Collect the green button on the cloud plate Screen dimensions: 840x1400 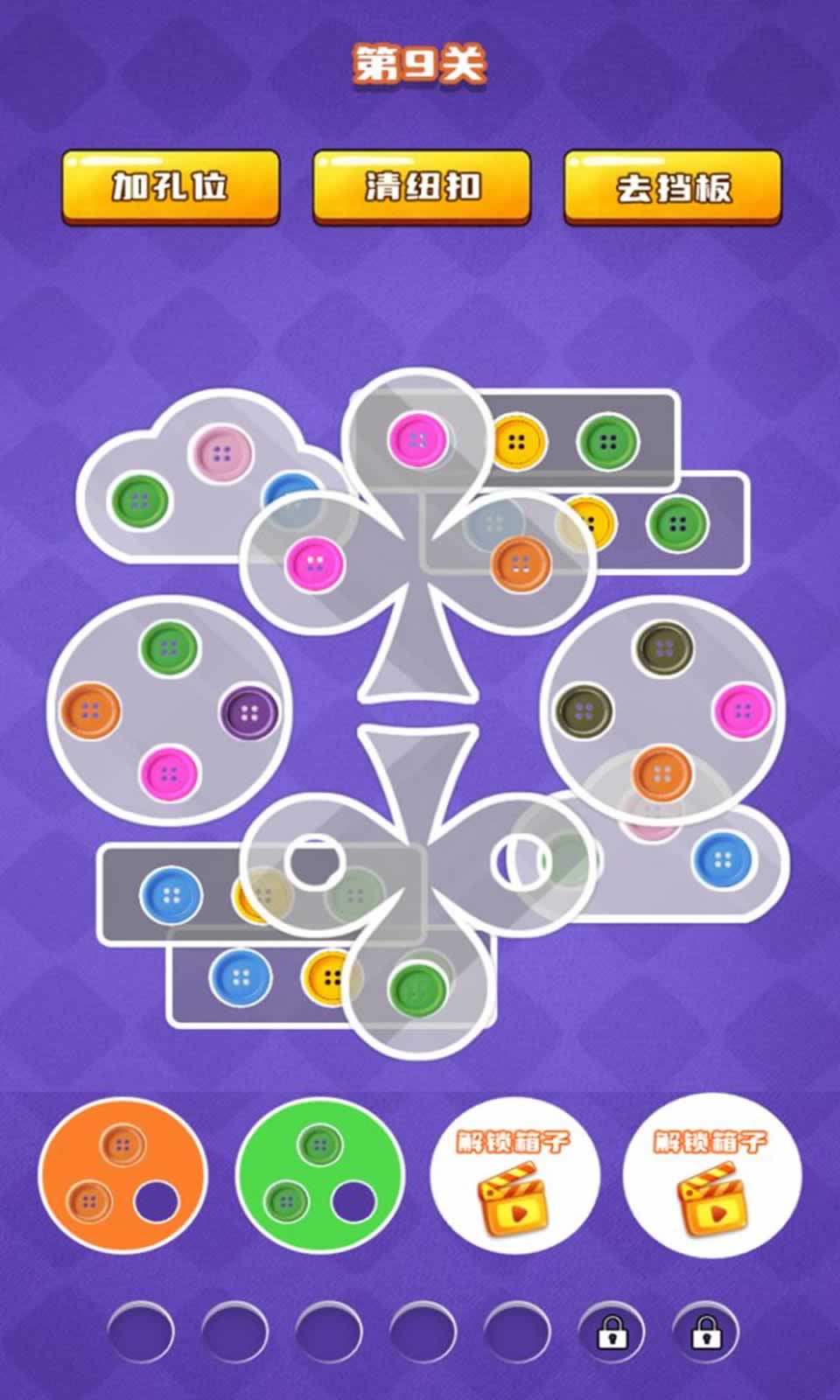tap(140, 500)
